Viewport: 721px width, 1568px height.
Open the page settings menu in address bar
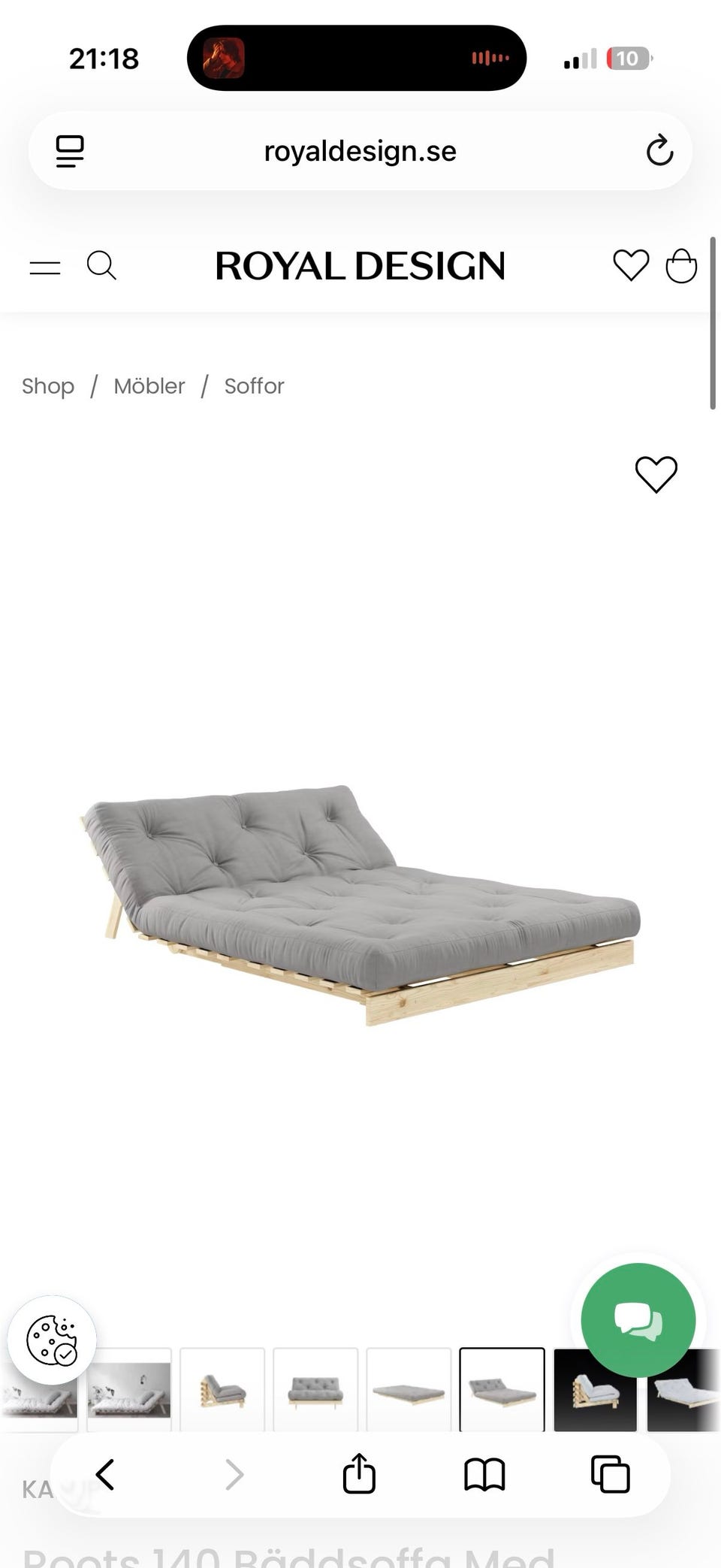pos(70,151)
